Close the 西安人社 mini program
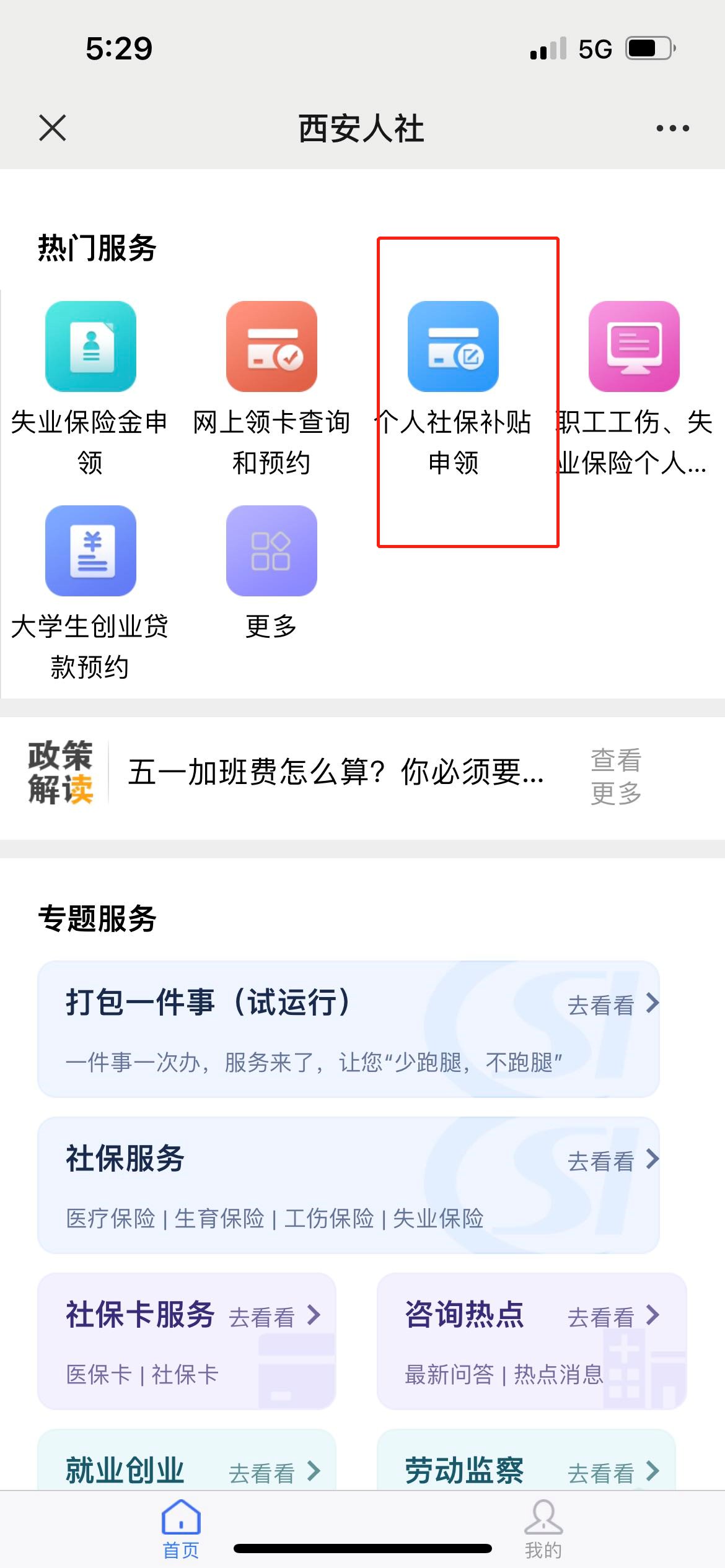The height and width of the screenshot is (1568, 725). (53, 128)
